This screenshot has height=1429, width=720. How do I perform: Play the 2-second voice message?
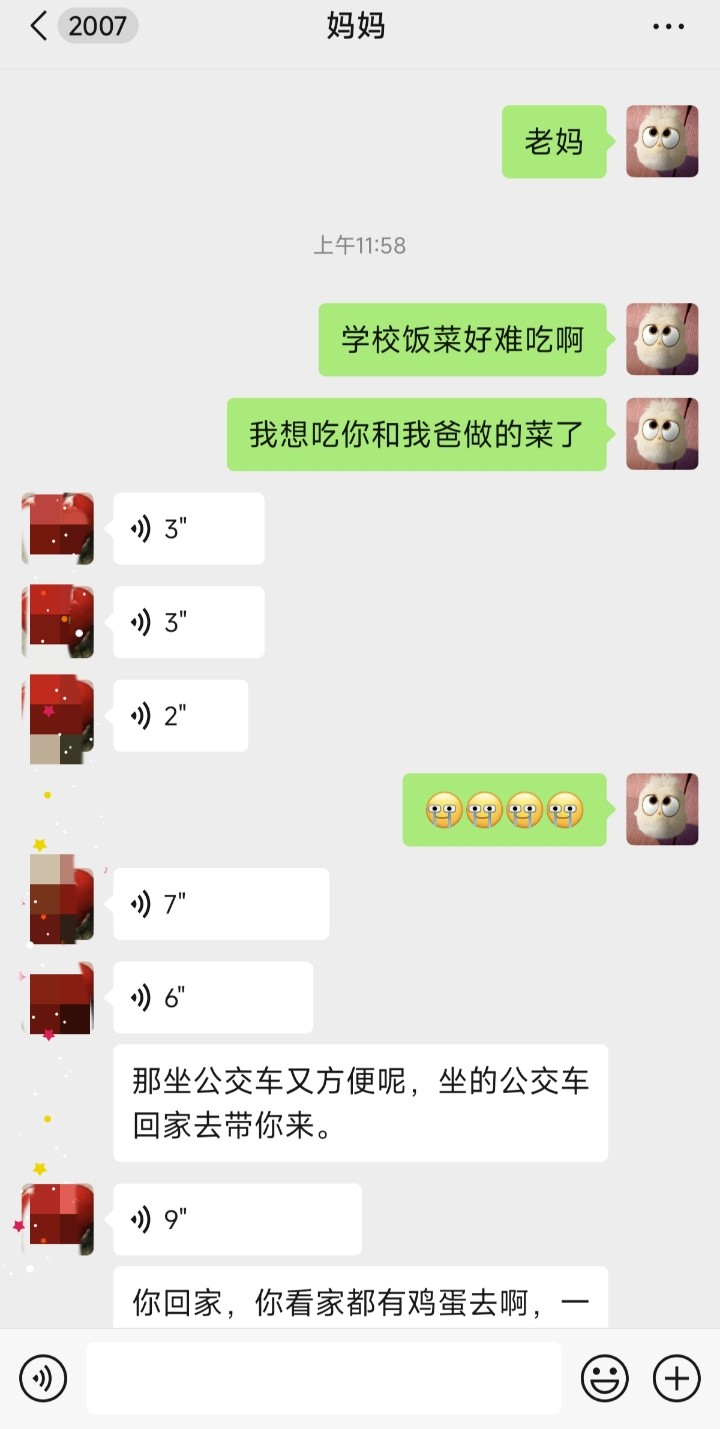(x=180, y=716)
